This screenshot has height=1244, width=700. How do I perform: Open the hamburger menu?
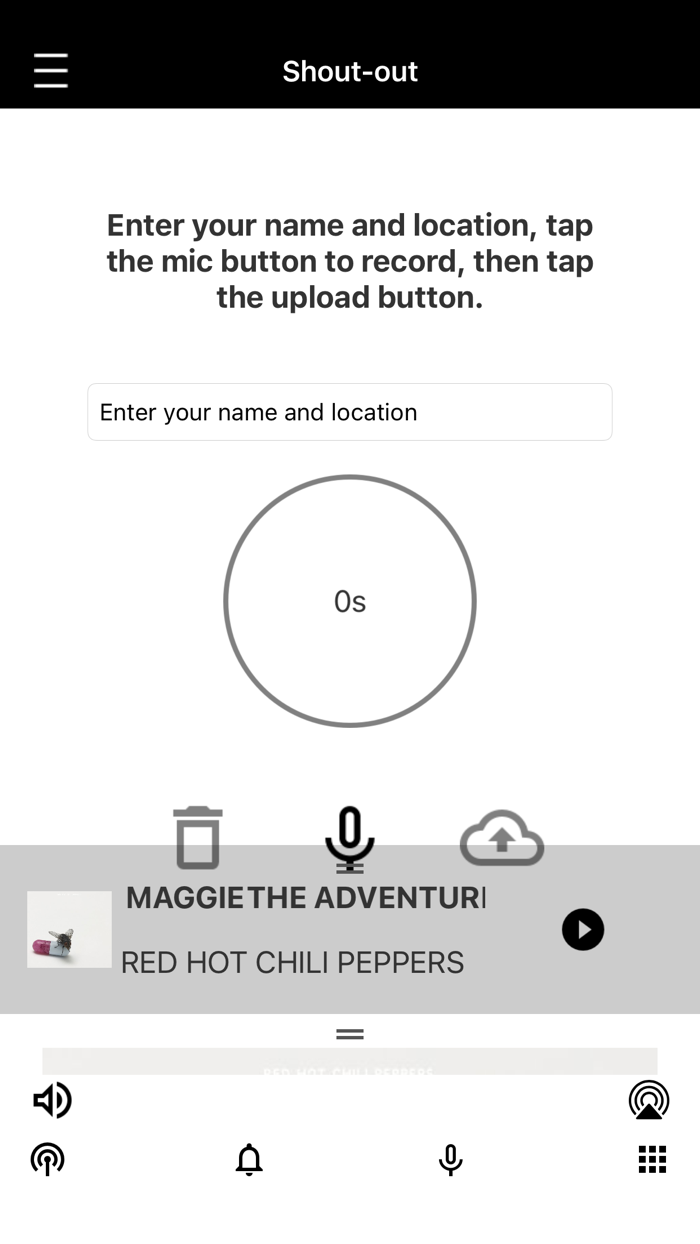(51, 71)
